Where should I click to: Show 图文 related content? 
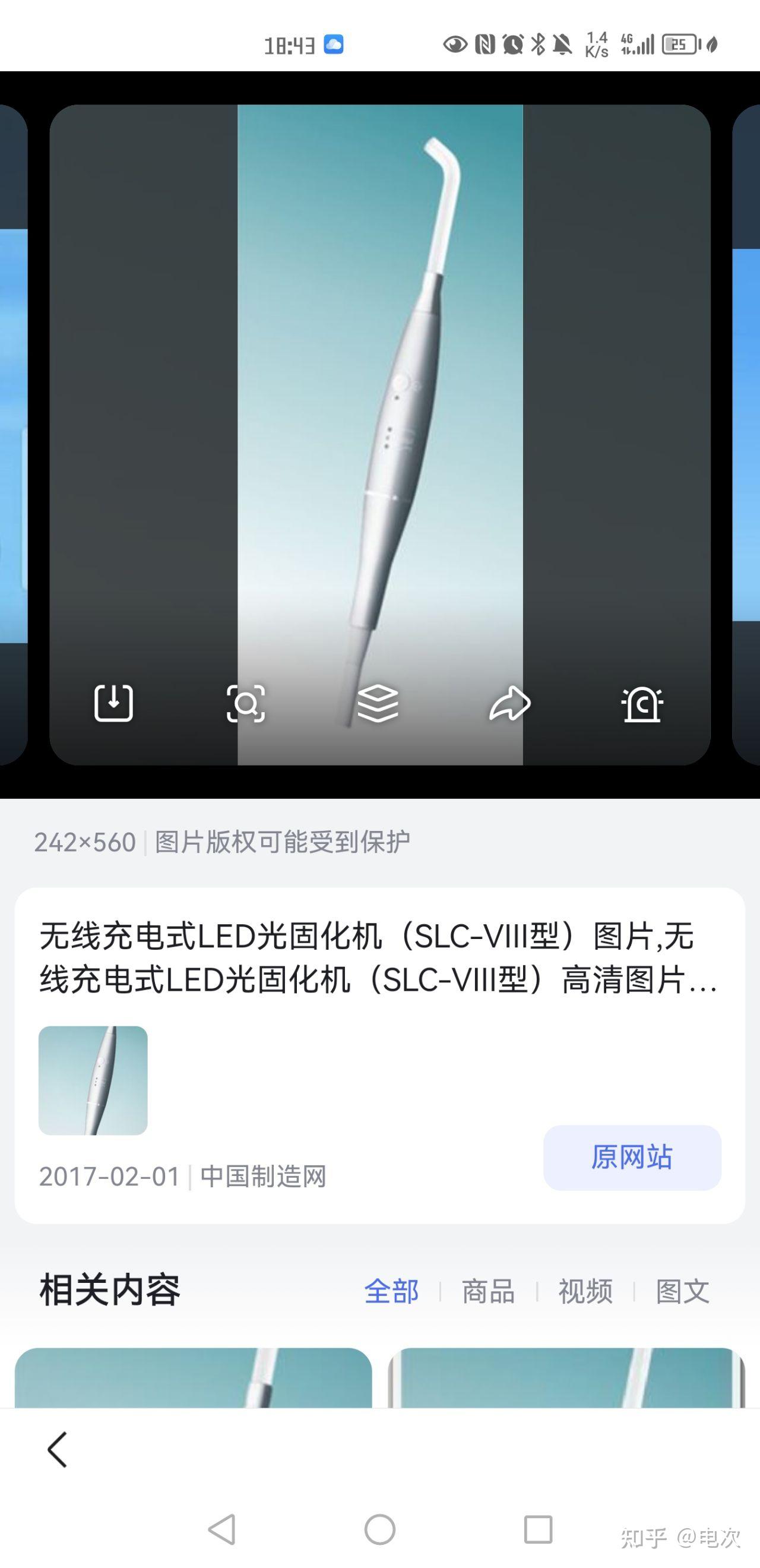point(682,1291)
